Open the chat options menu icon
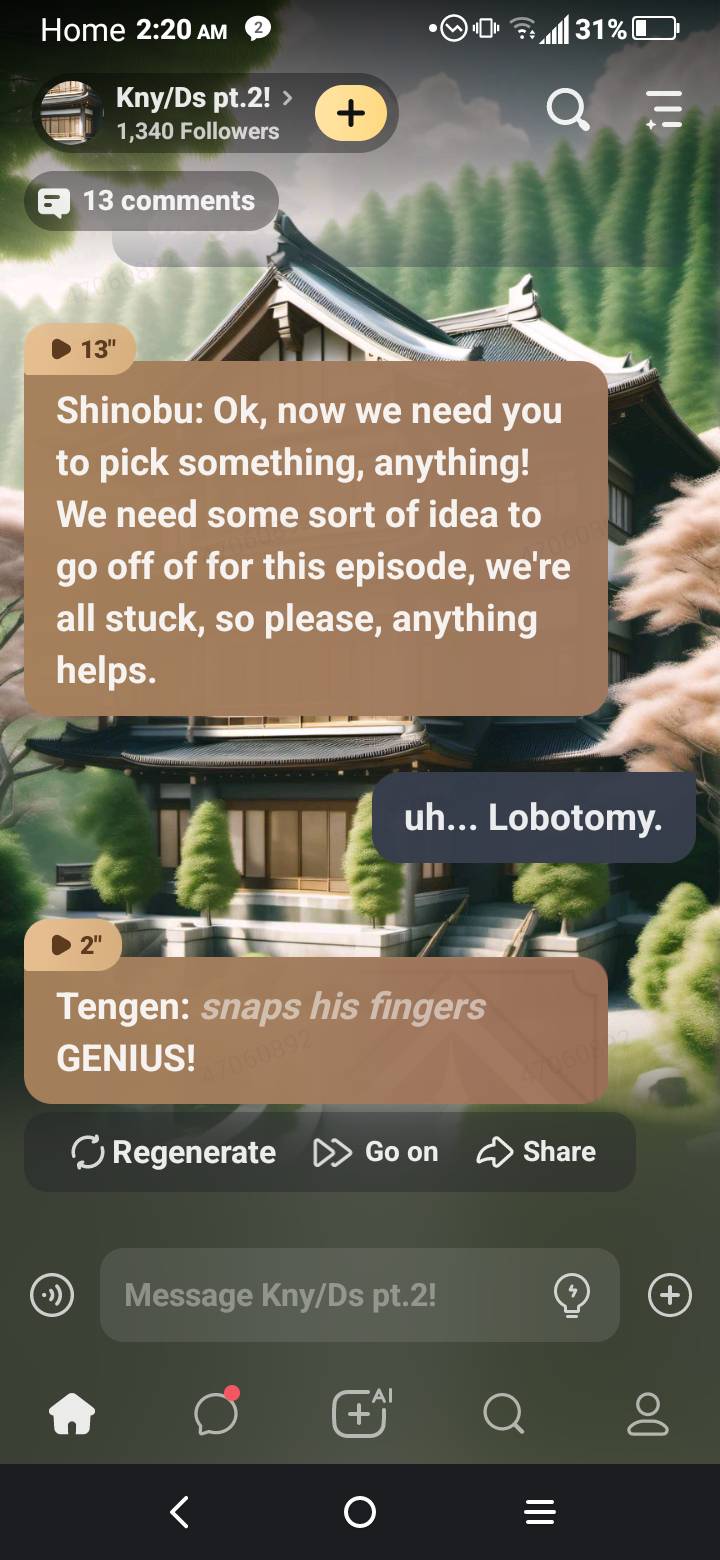 coord(663,109)
